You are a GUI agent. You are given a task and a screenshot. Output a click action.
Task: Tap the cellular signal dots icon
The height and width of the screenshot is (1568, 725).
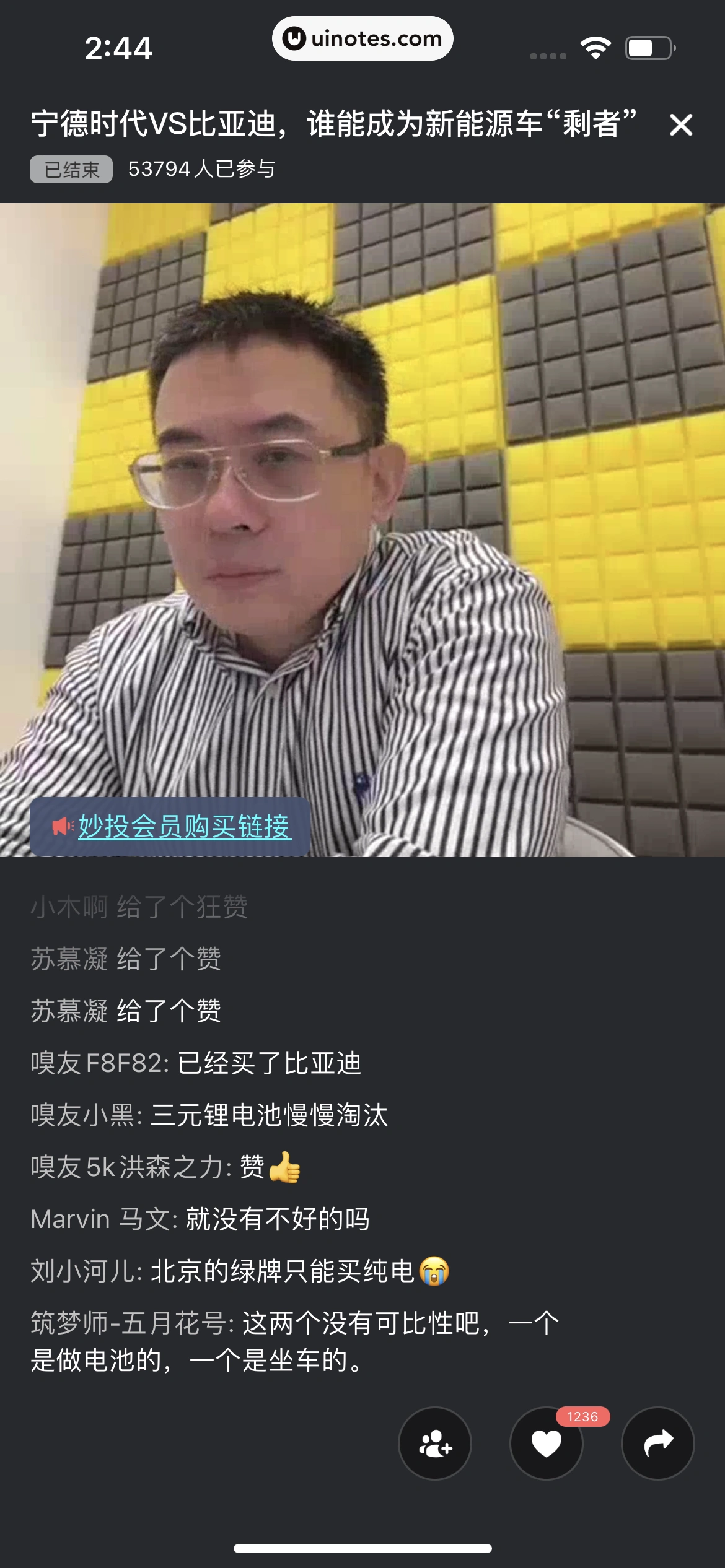548,55
